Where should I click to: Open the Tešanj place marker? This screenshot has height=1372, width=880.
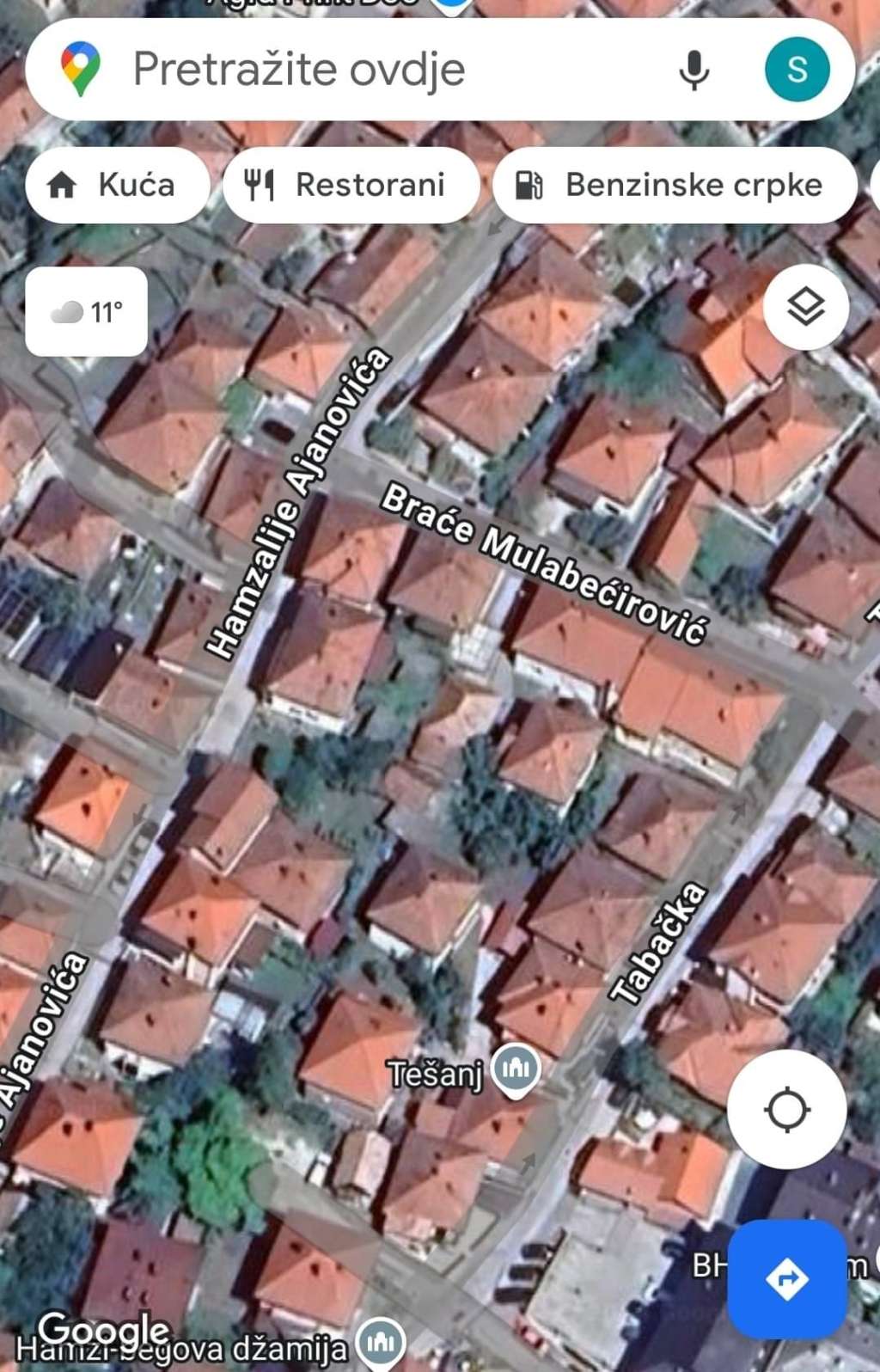click(516, 1069)
